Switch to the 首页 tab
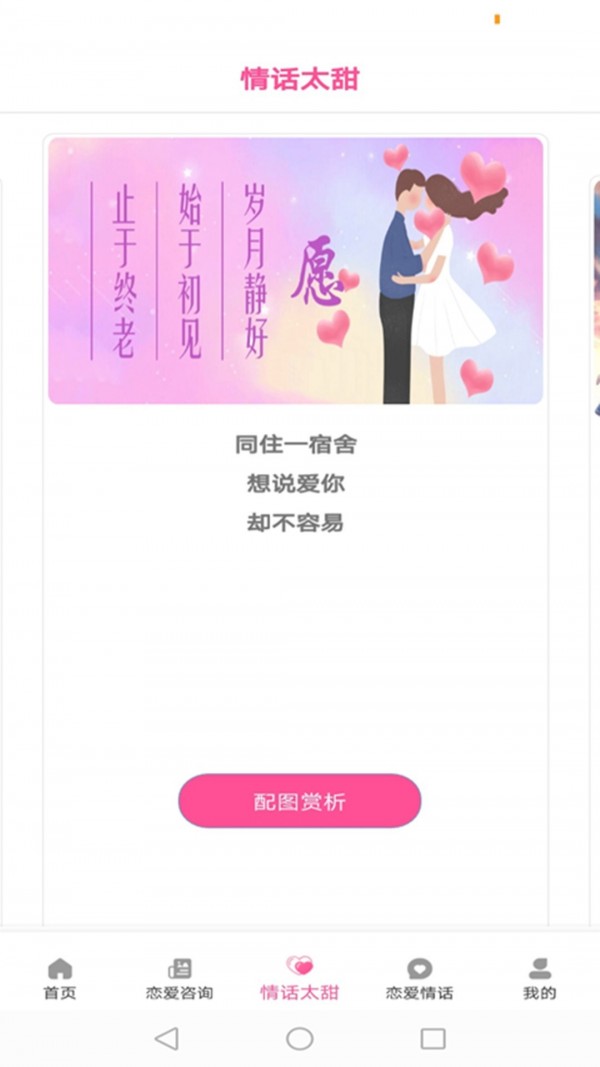Image resolution: width=600 pixels, height=1067 pixels. (x=60, y=978)
